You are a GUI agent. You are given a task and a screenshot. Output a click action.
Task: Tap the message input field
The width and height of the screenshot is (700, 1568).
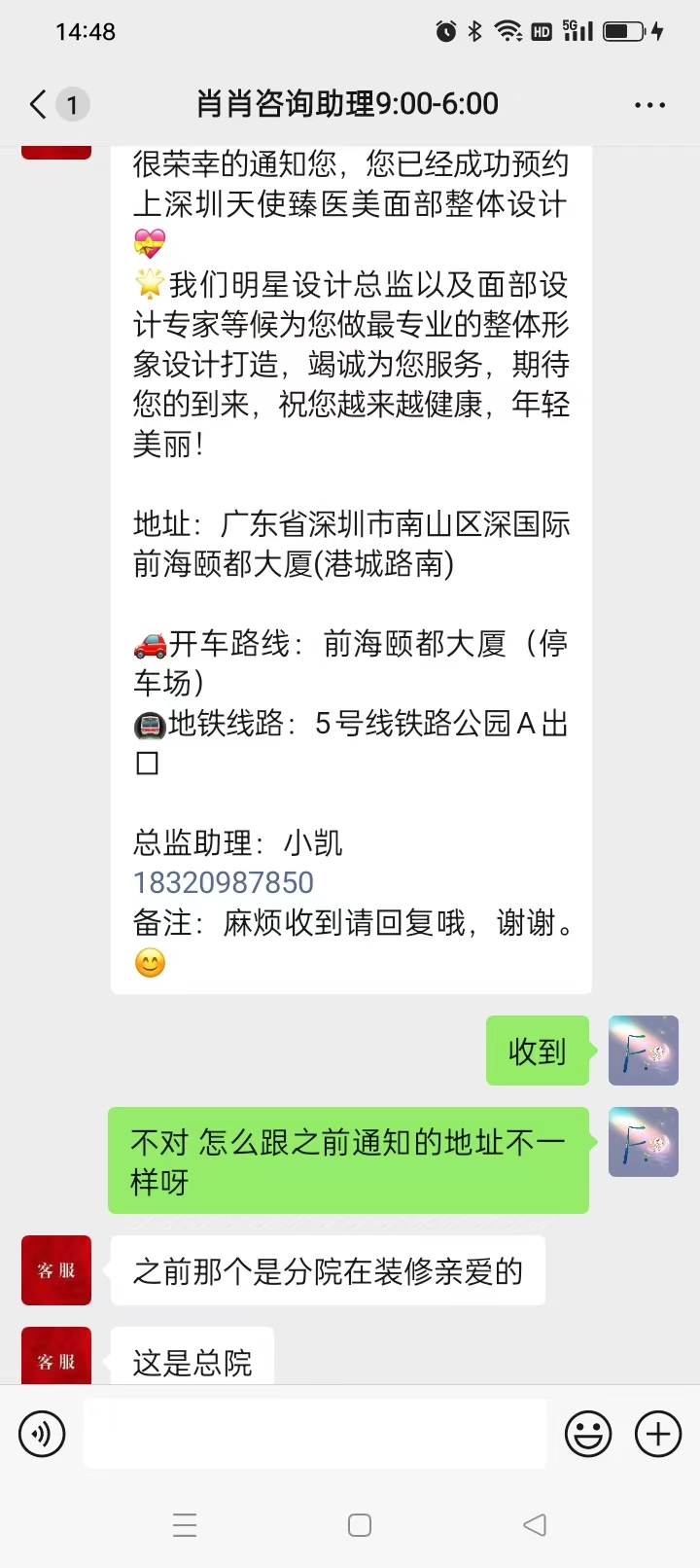click(313, 1434)
